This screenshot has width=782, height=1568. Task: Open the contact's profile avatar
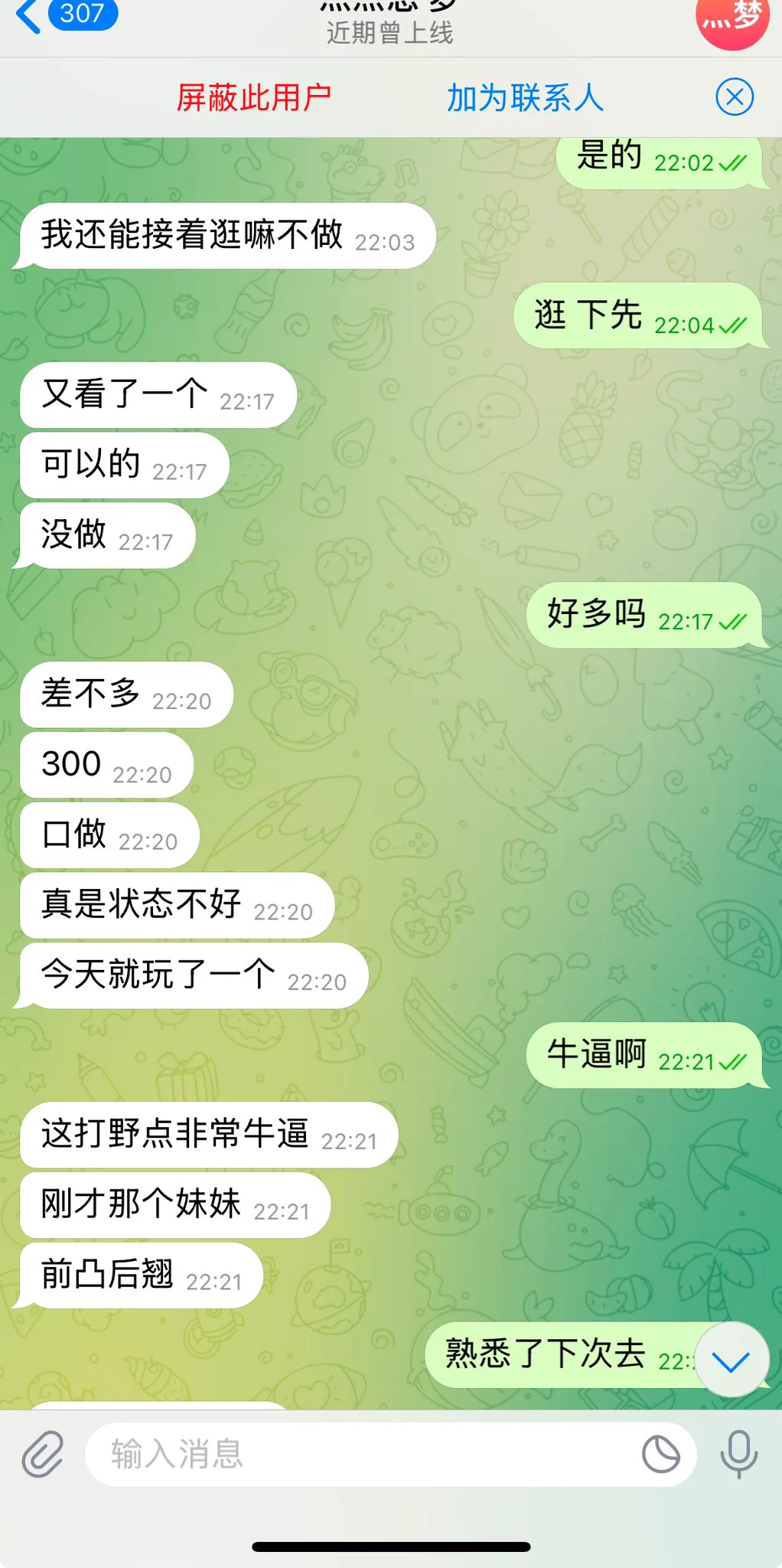pyautogui.click(x=731, y=19)
